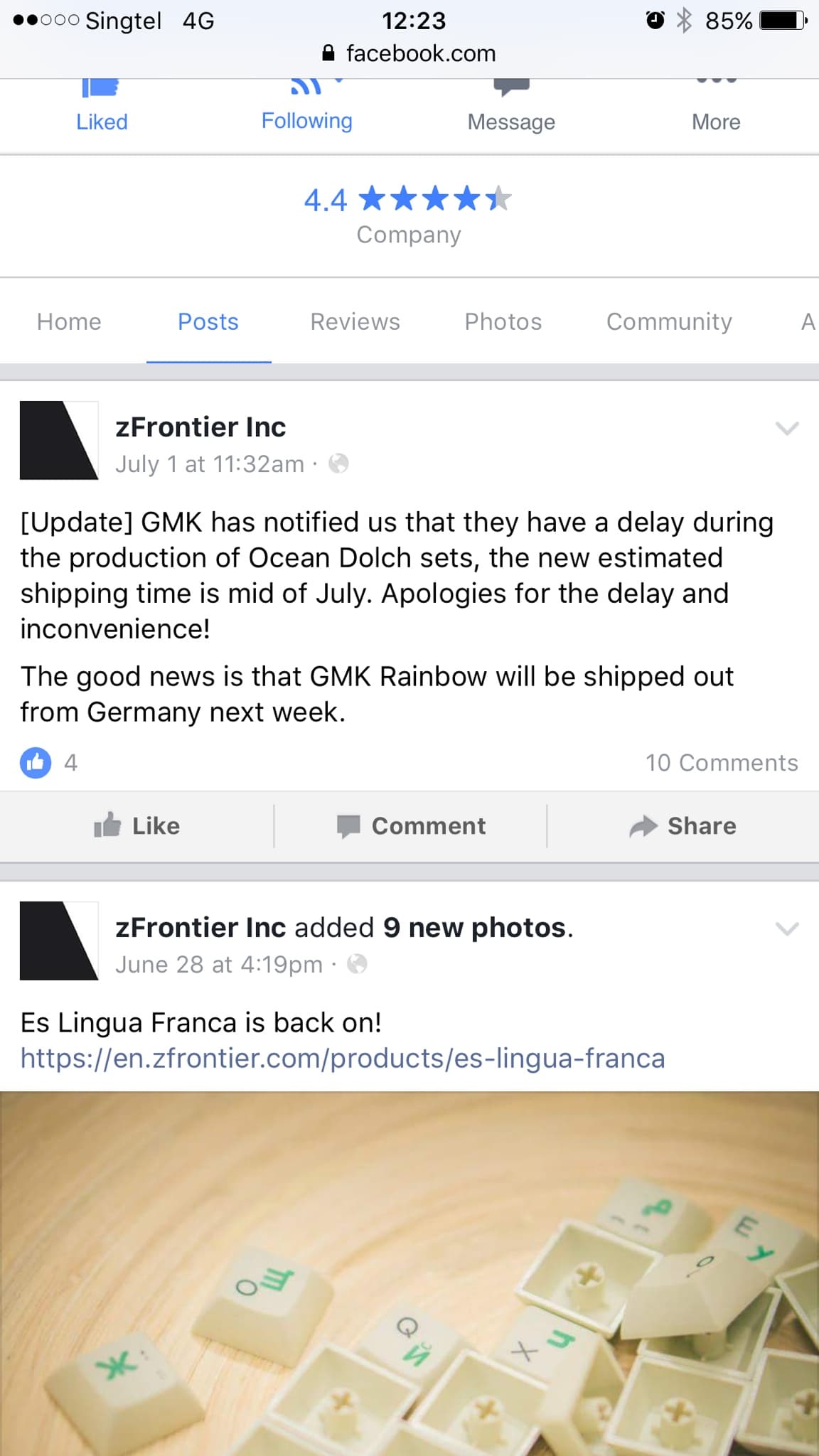View the Photos tab
The height and width of the screenshot is (1456, 819).
pos(503,322)
